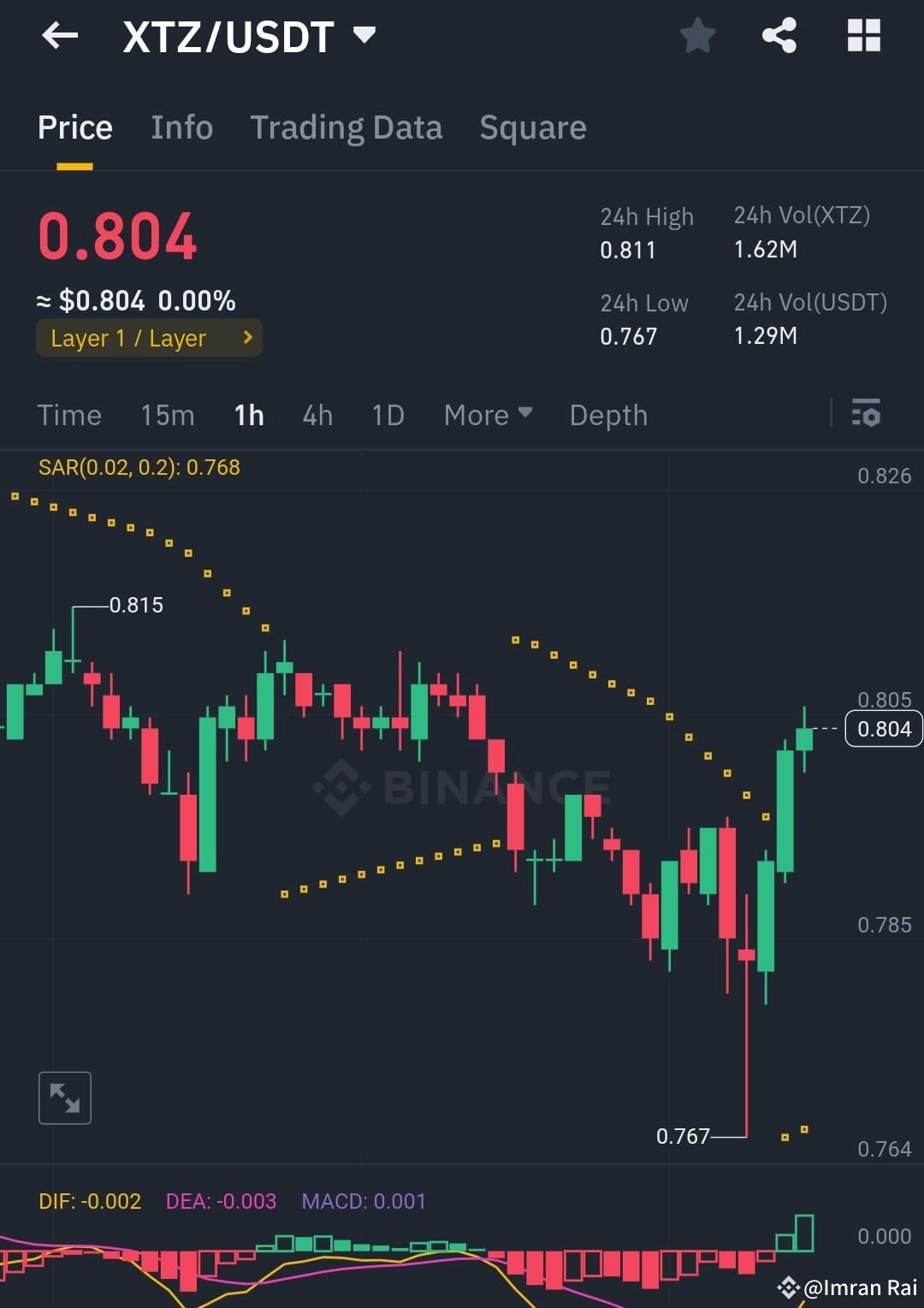Tap the Binance logo next to @Imran Rai
The width and height of the screenshot is (924, 1308).
click(x=788, y=1286)
